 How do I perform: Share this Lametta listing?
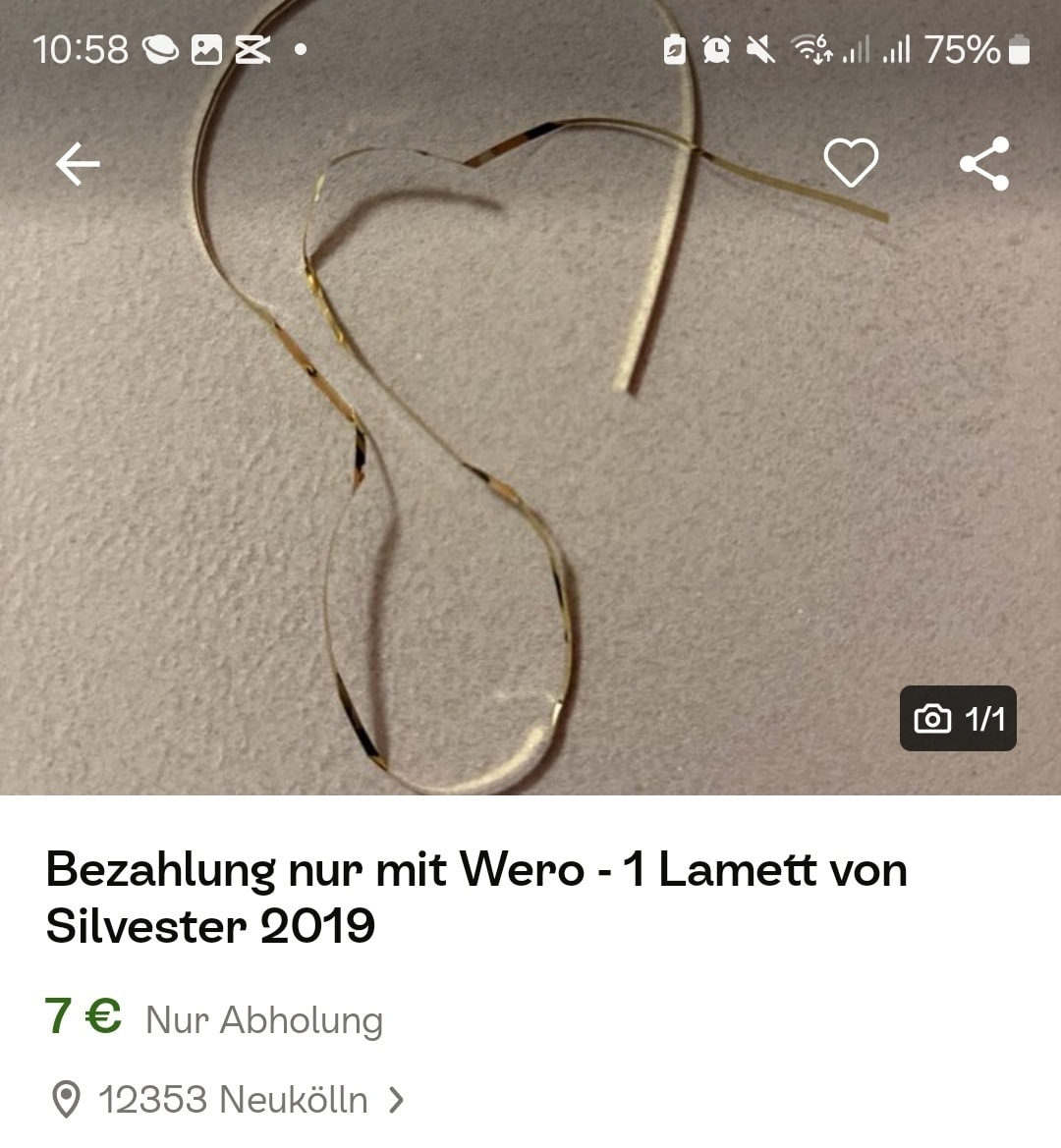click(984, 163)
